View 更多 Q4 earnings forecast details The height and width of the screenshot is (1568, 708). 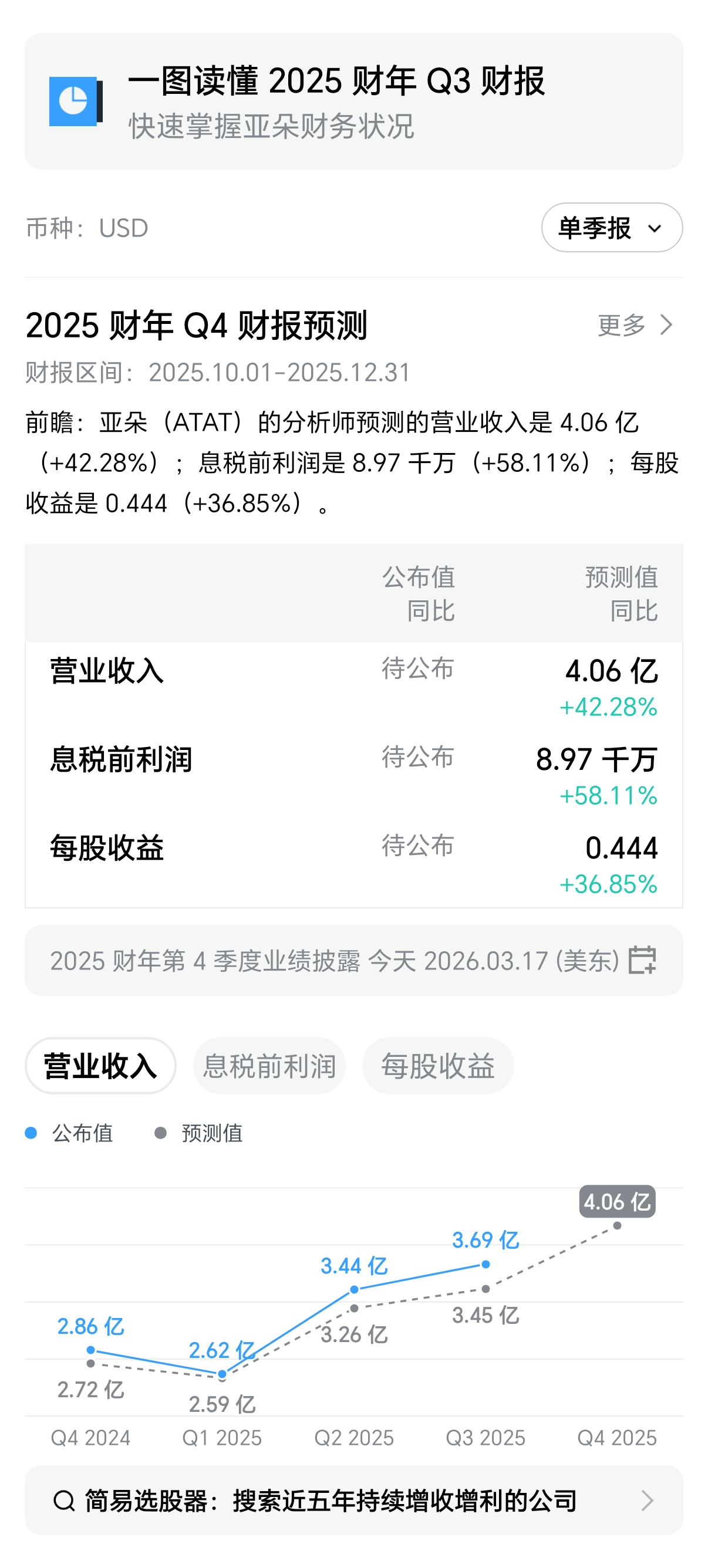[635, 325]
